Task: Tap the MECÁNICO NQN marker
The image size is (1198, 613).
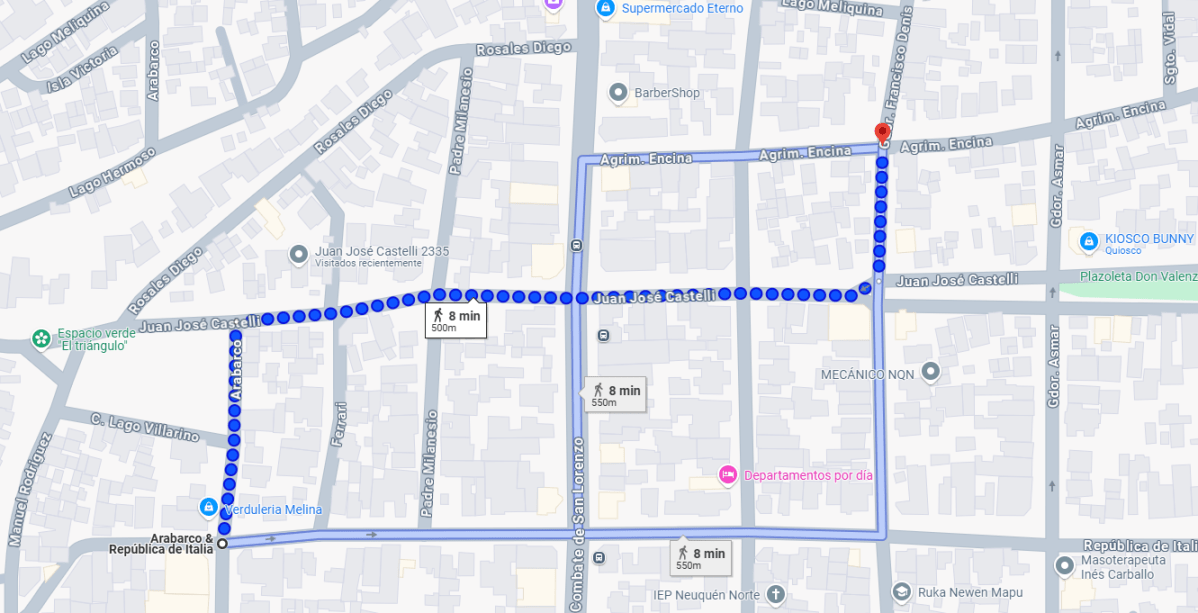Action: pyautogui.click(x=931, y=373)
